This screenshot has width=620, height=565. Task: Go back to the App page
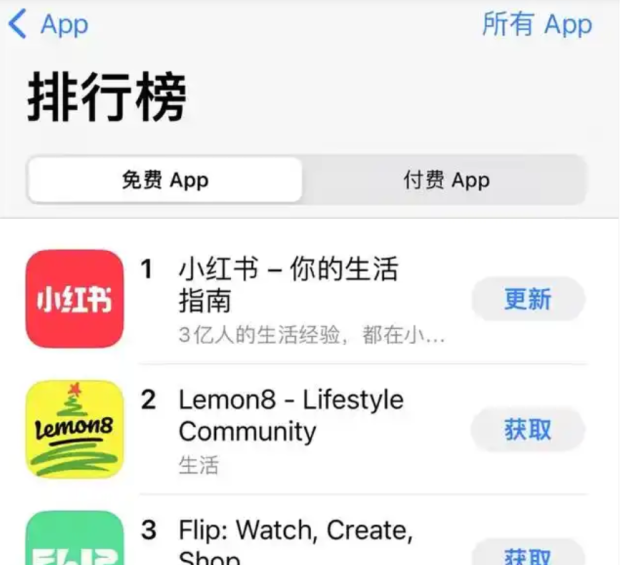[x=48, y=25]
